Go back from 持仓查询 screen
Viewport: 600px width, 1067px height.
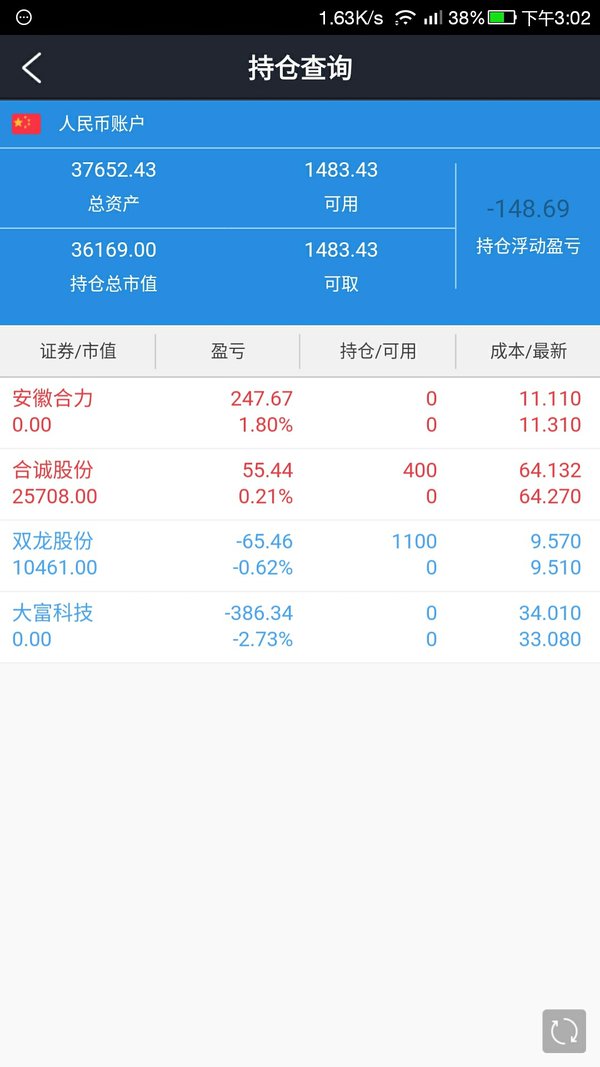pos(31,68)
